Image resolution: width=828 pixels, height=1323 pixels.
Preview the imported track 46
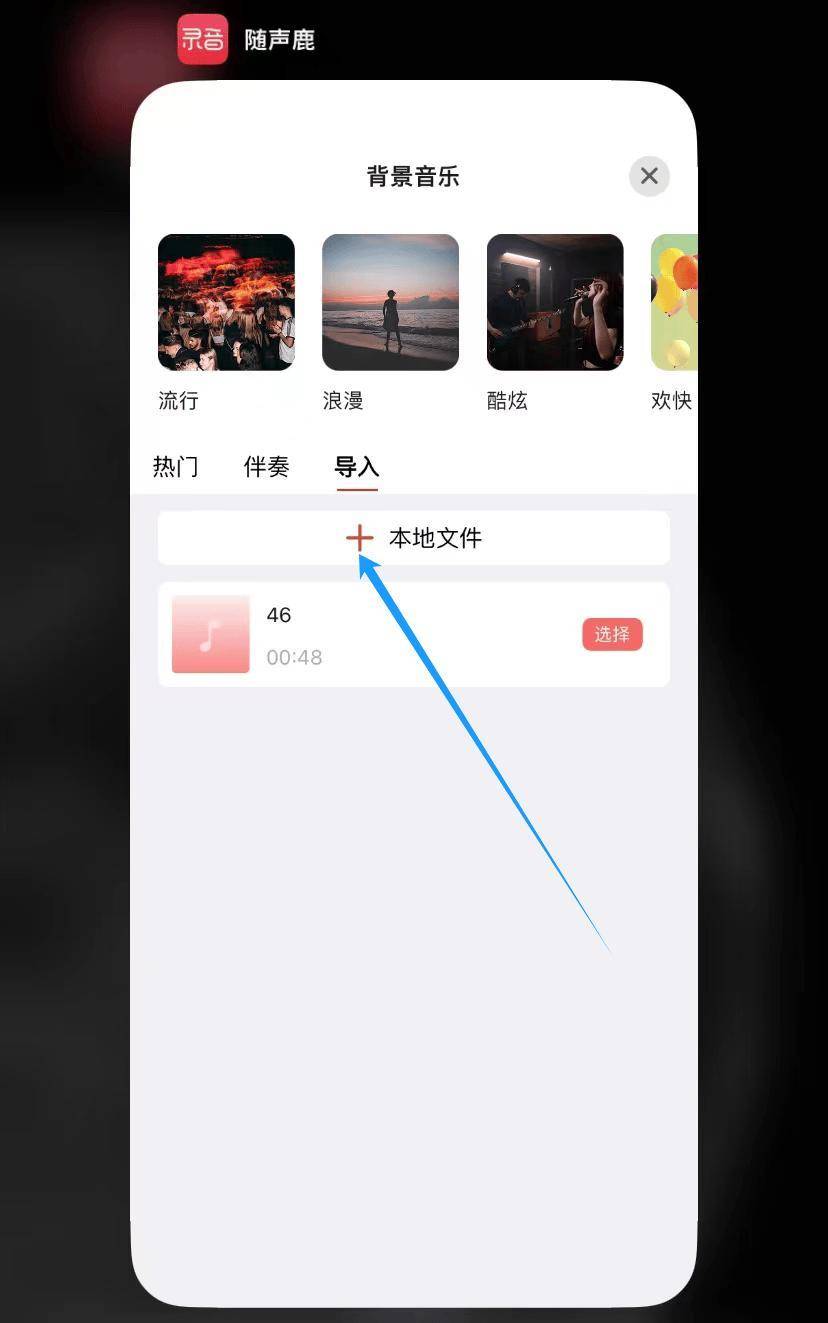point(211,634)
